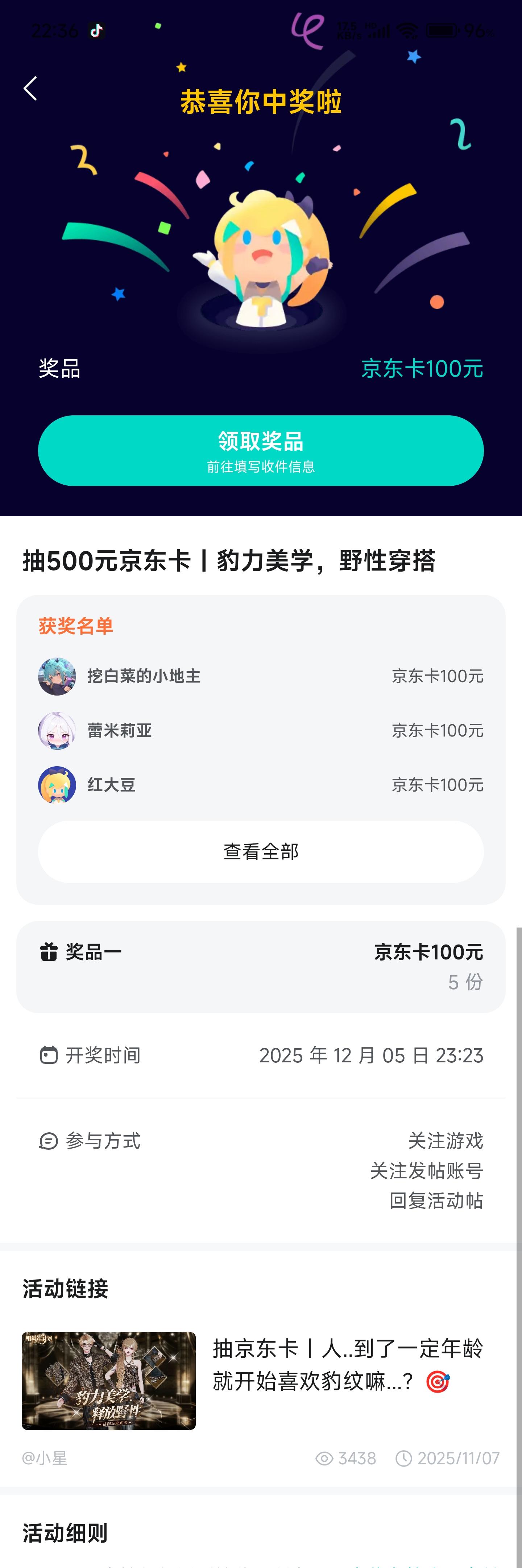The image size is (522, 1568).
Task: Open 查看全部 to view all winners
Action: click(x=261, y=851)
